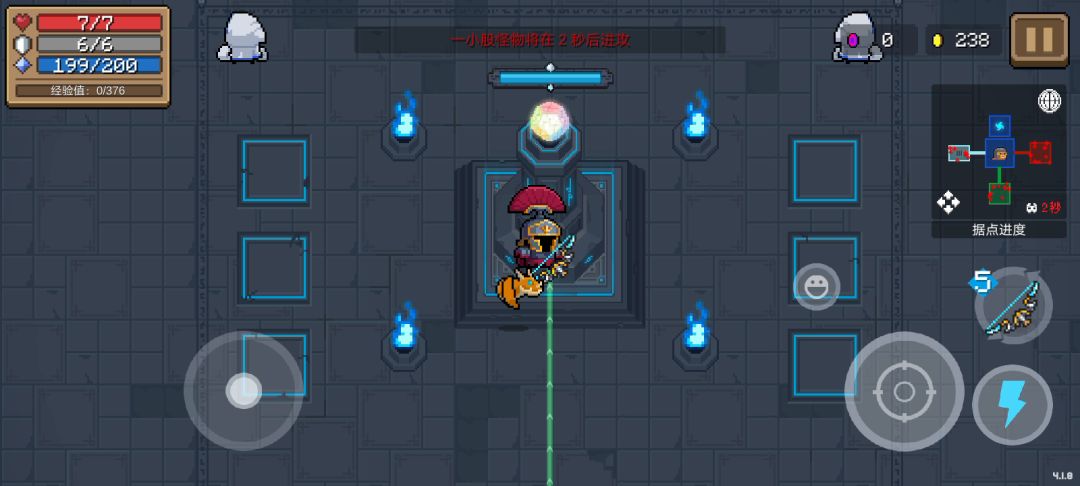Open the emoji emote button
The height and width of the screenshot is (486, 1080).
(x=816, y=287)
